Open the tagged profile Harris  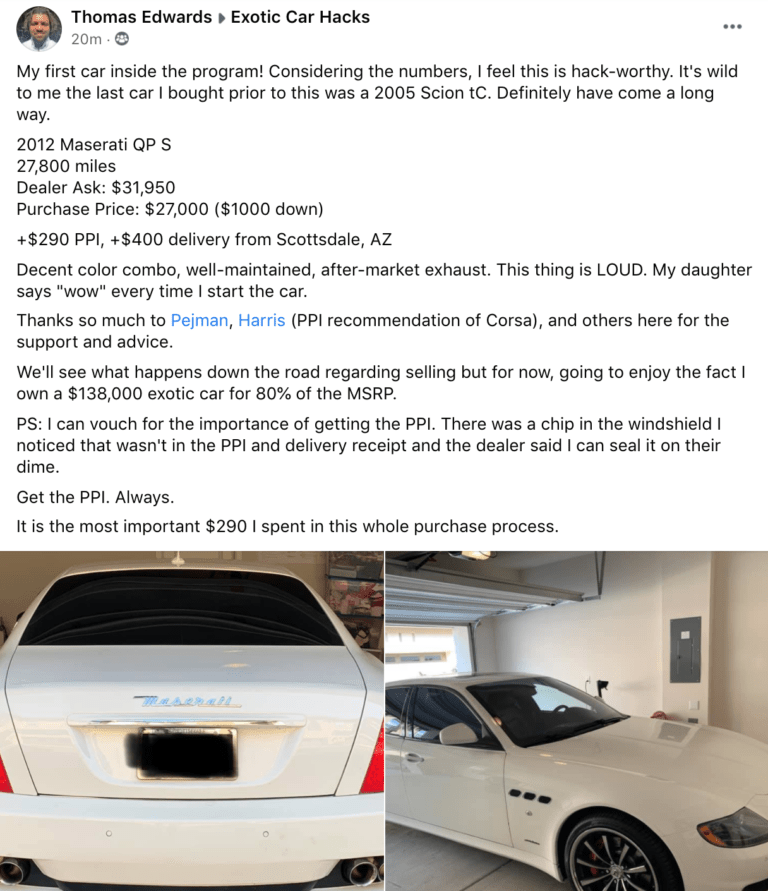pos(262,320)
